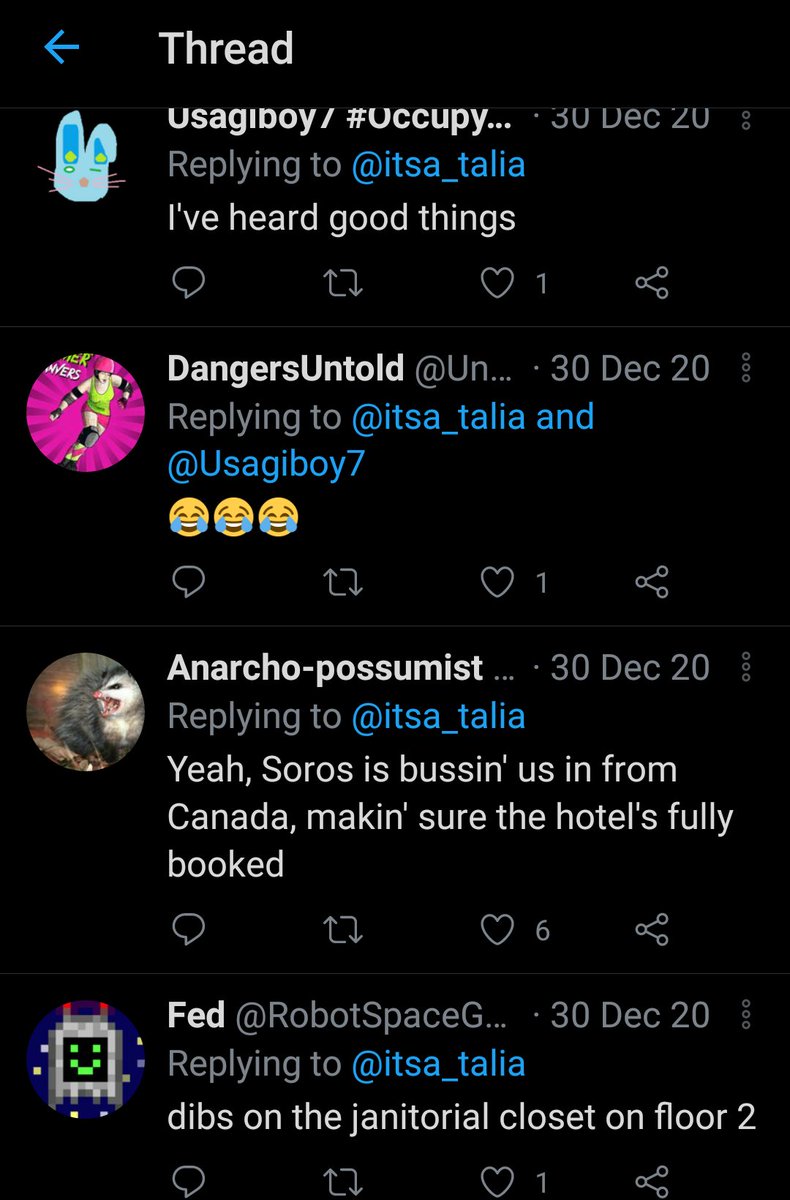This screenshot has width=790, height=1200.
Task: Reply to Anarcho-possumist's Soros tweet
Action: click(188, 931)
